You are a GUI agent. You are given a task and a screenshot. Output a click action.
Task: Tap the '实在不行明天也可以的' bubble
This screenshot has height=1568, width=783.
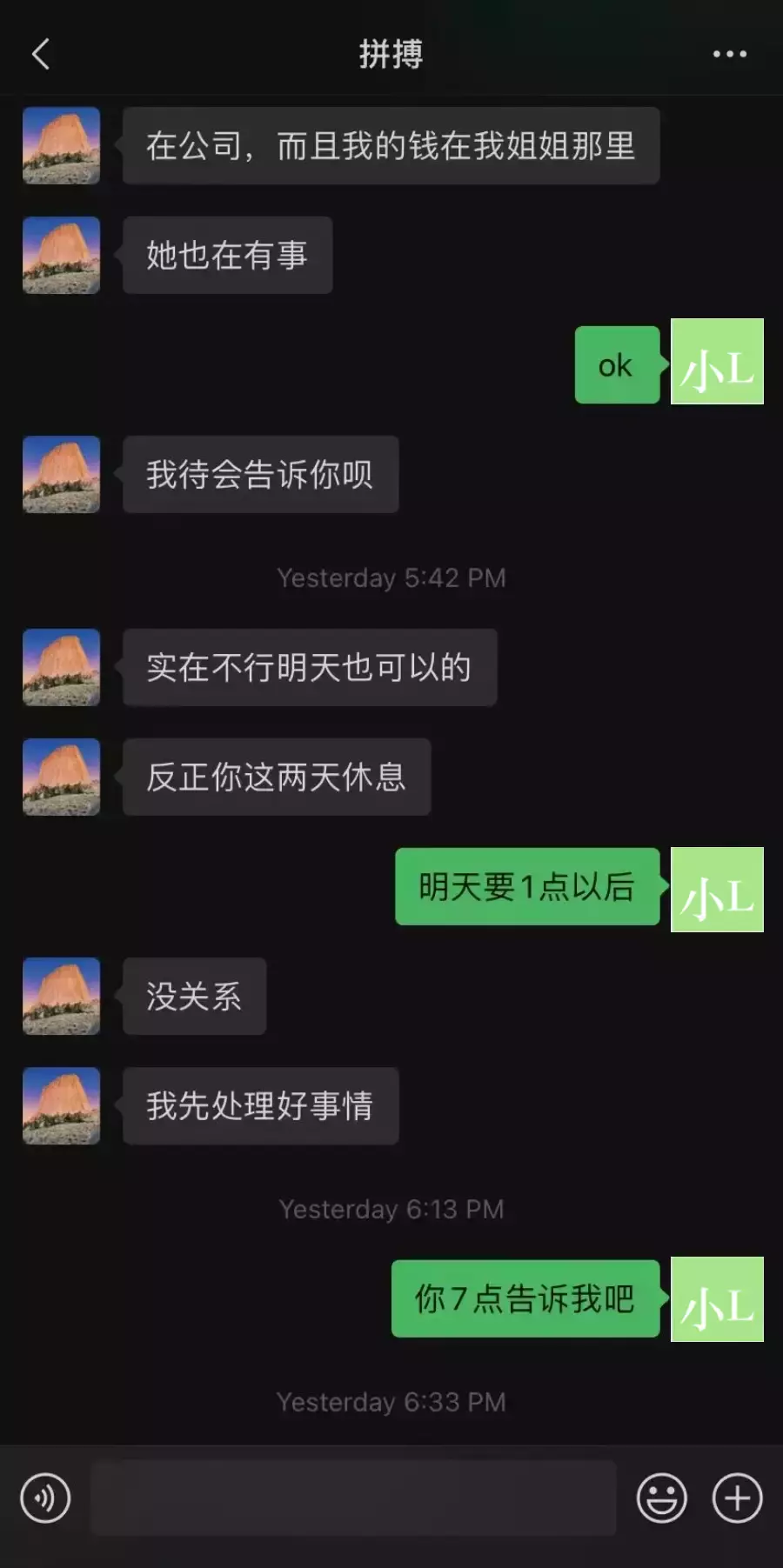point(309,667)
